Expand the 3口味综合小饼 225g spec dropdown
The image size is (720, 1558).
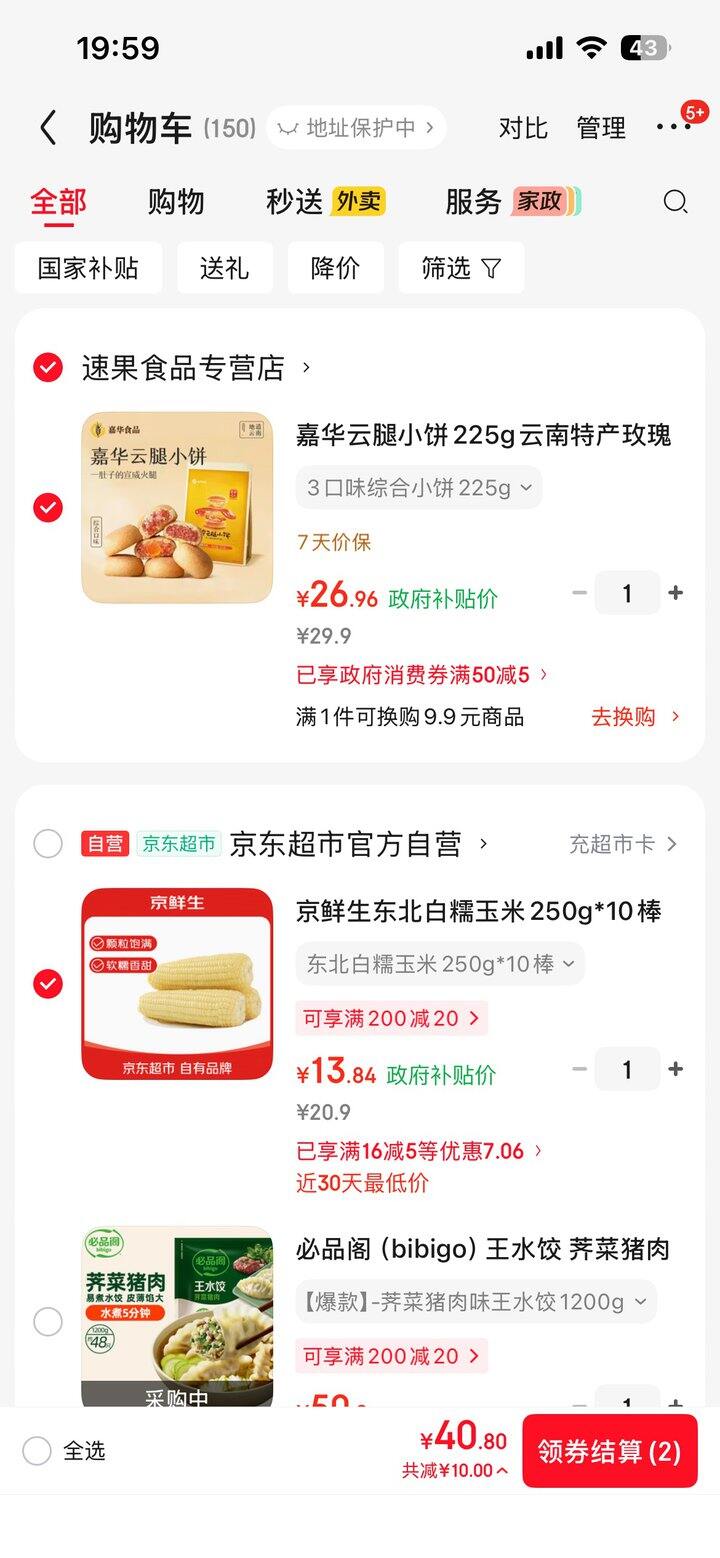(x=418, y=488)
